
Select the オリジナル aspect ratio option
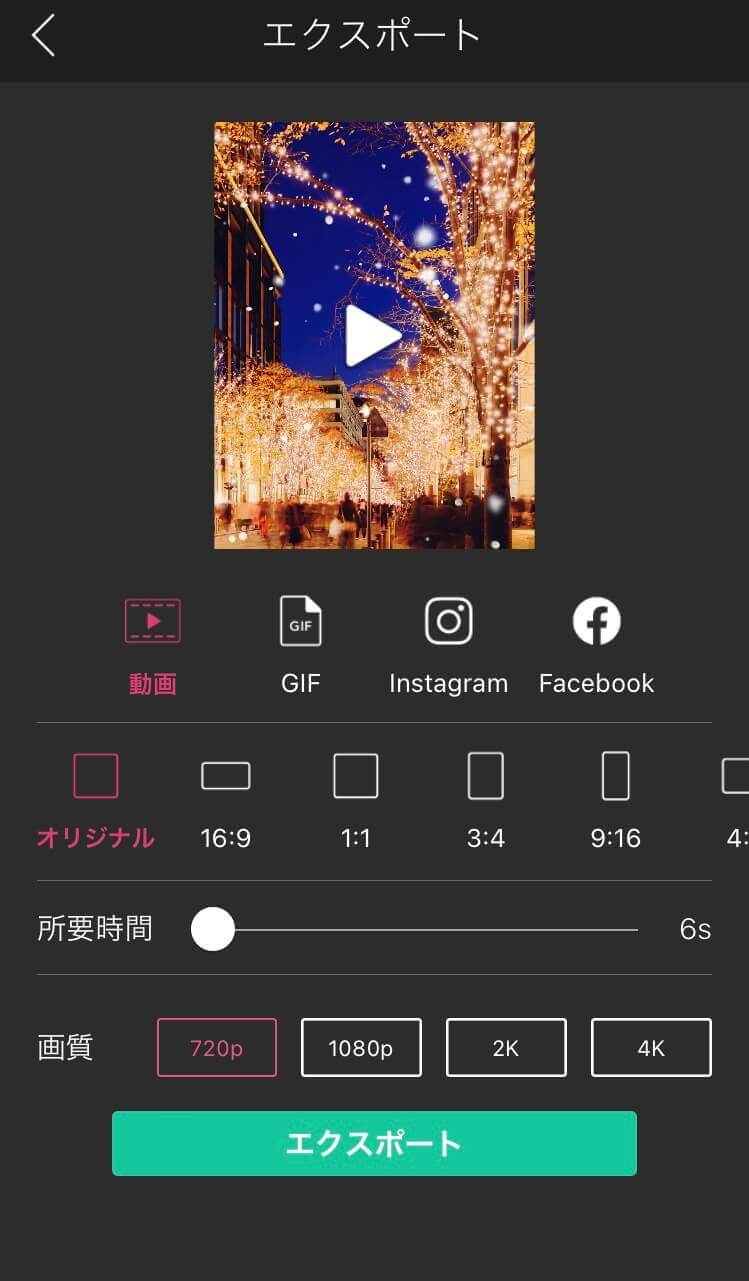click(x=95, y=775)
